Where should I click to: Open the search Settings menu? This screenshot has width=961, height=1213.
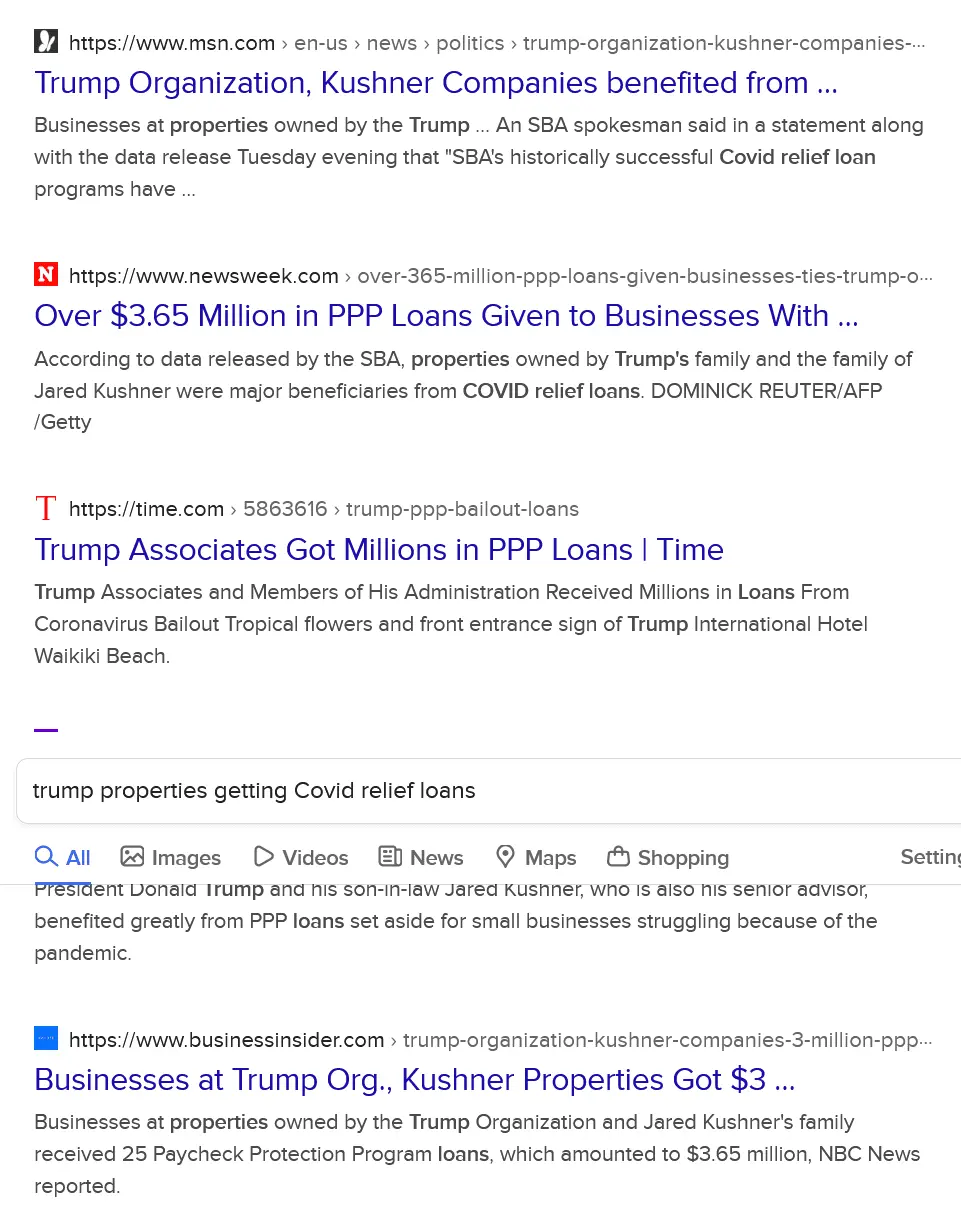click(x=930, y=857)
